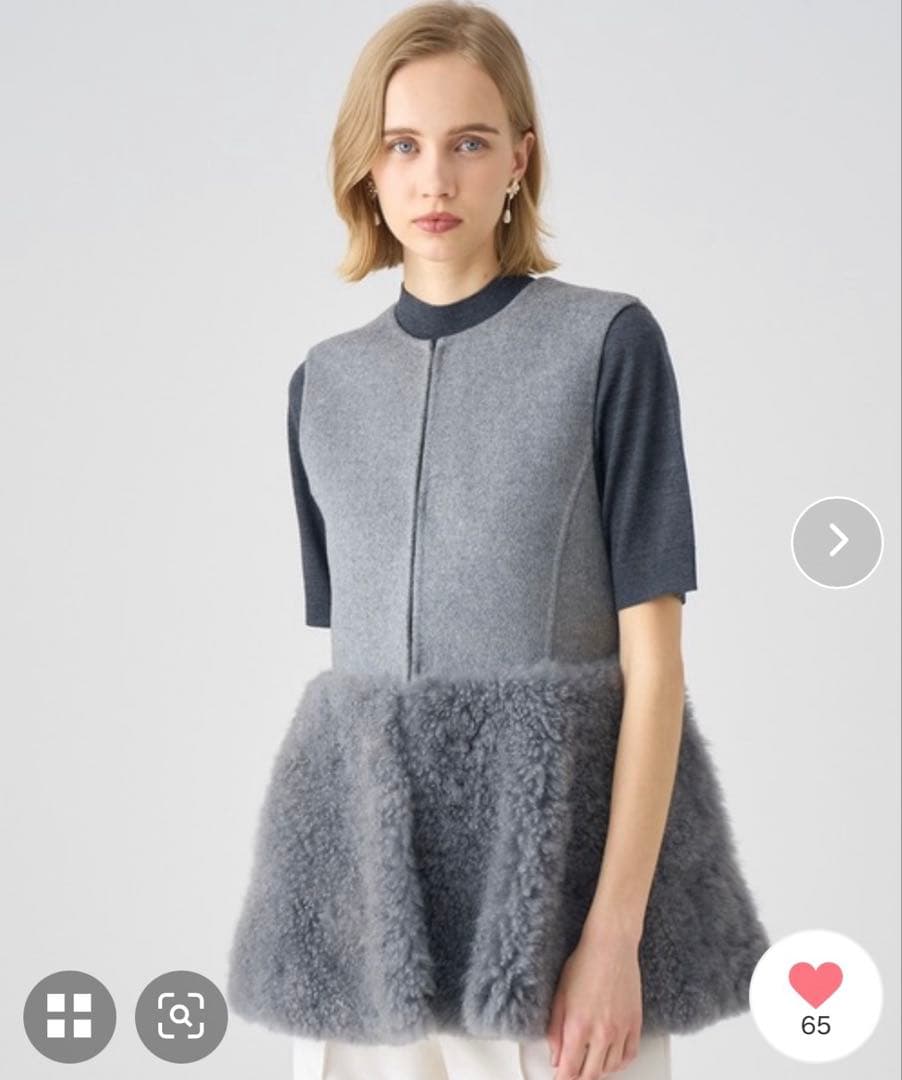Go to the next product photo
Image resolution: width=902 pixels, height=1080 pixels.
[x=837, y=541]
